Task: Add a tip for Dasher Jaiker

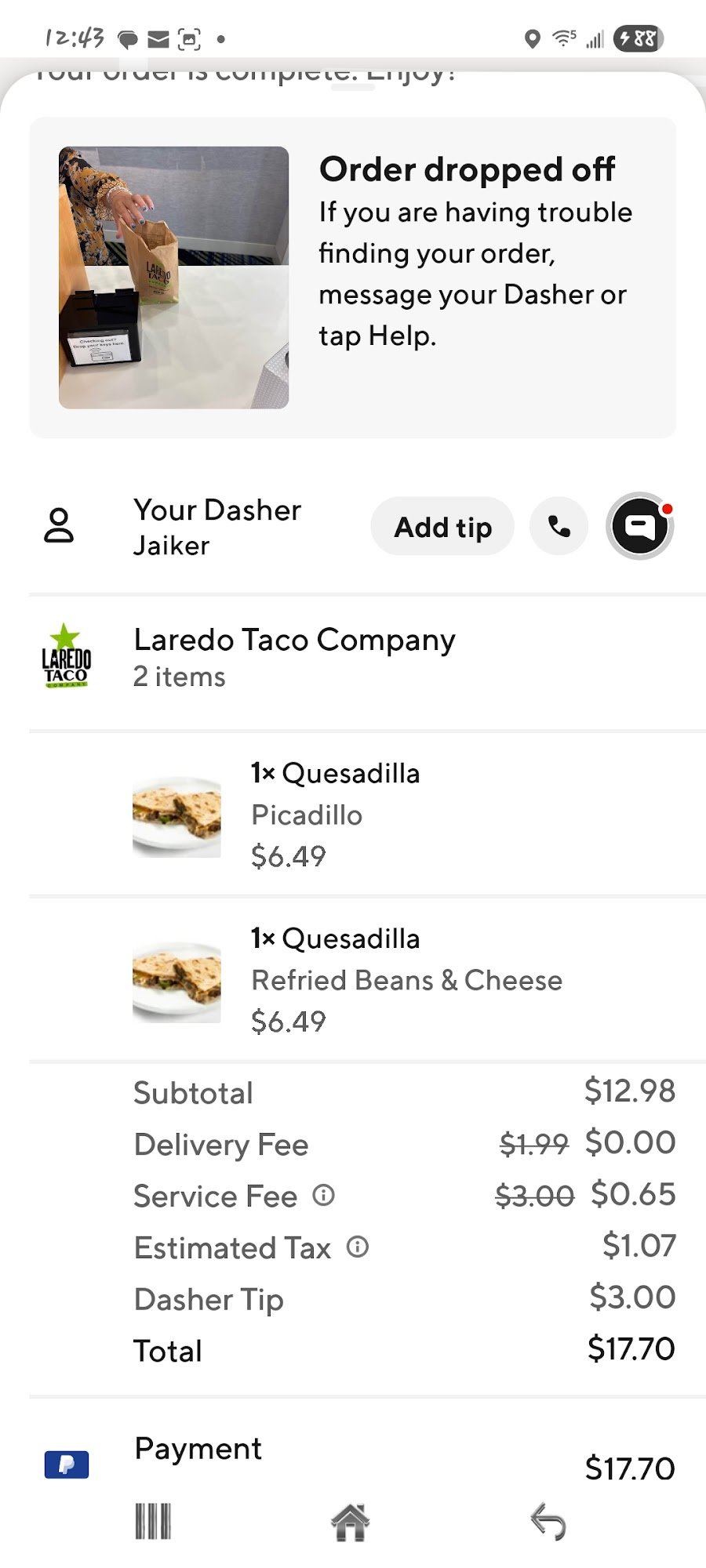Action: pos(442,527)
